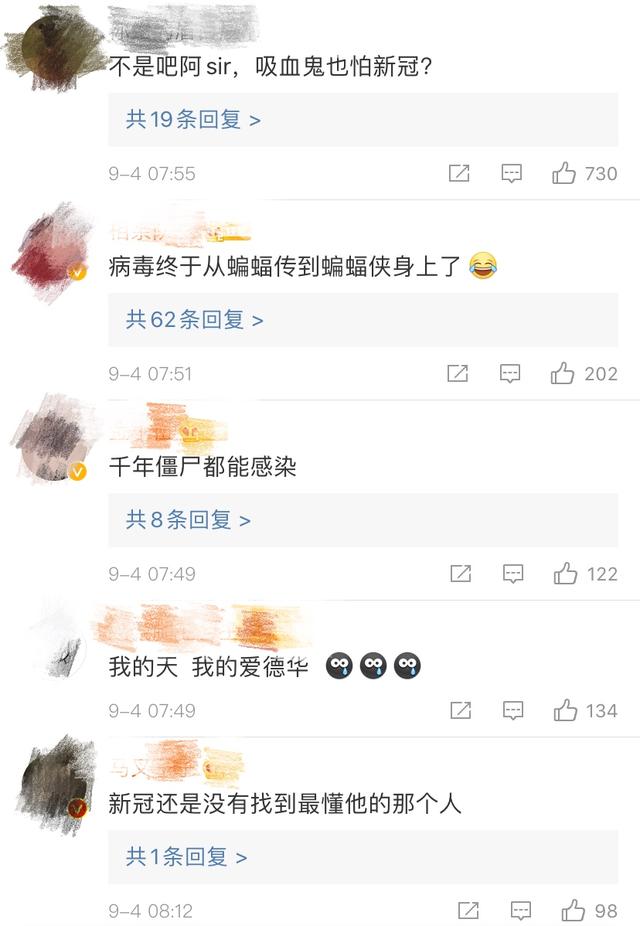Reply to the 新冠还是没有找到 comment
640x926 pixels.
click(x=519, y=911)
